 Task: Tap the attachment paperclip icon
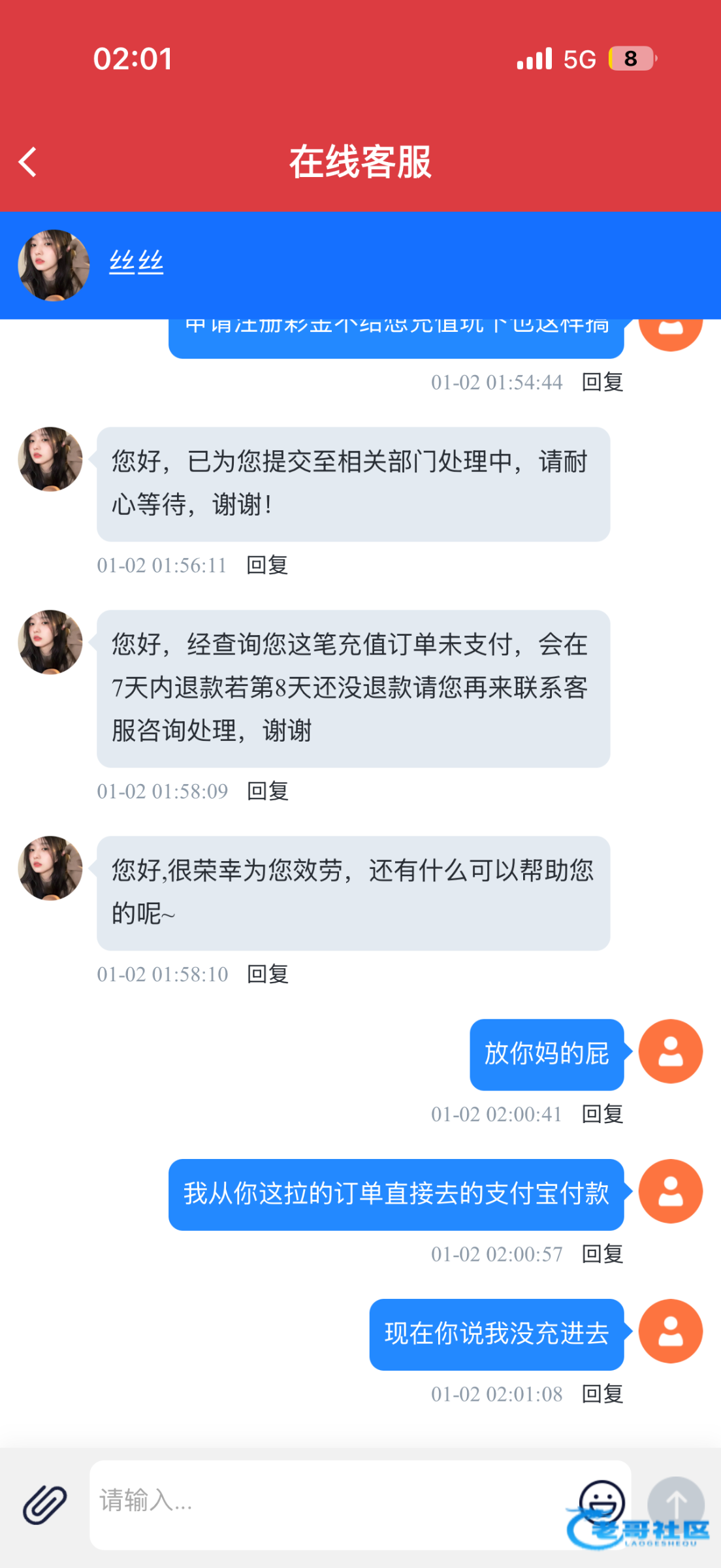pos(44,1504)
